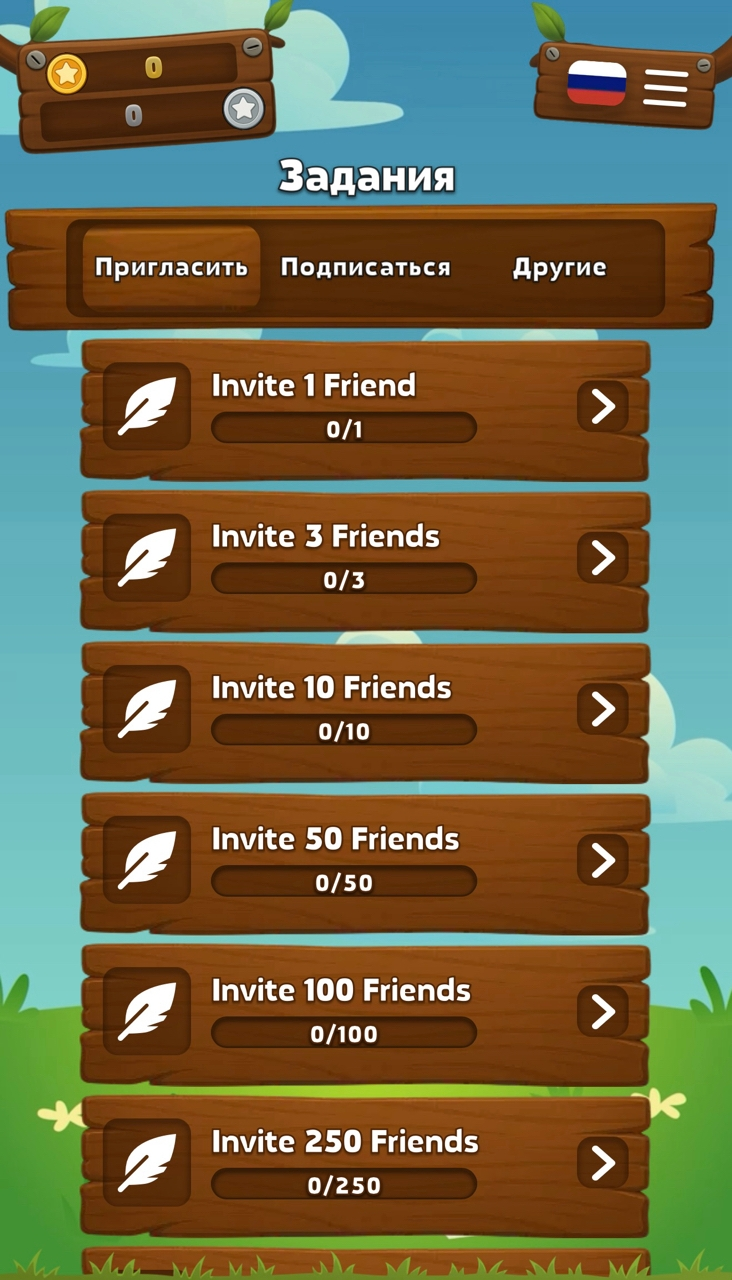Switch to the Подписаться tab
Image resolution: width=732 pixels, height=1280 pixels.
tap(365, 268)
